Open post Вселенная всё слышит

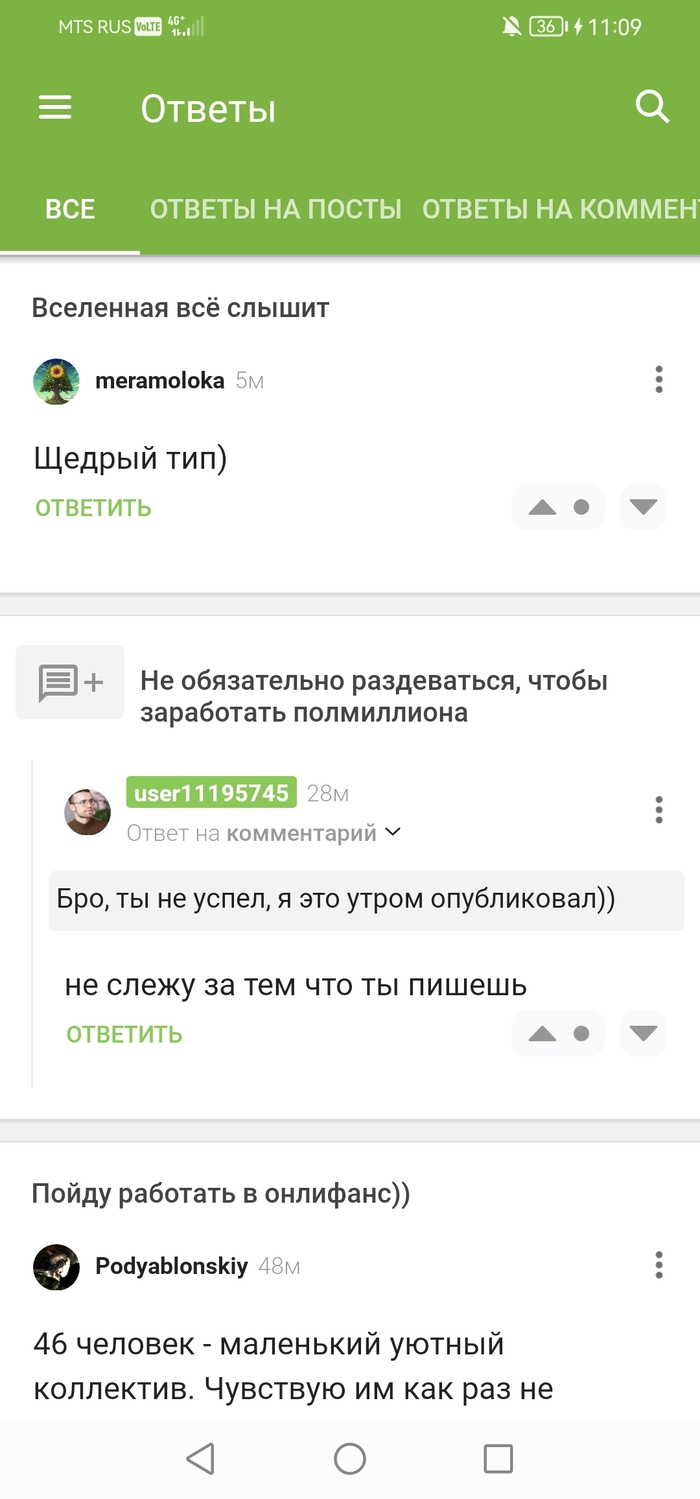click(x=180, y=308)
